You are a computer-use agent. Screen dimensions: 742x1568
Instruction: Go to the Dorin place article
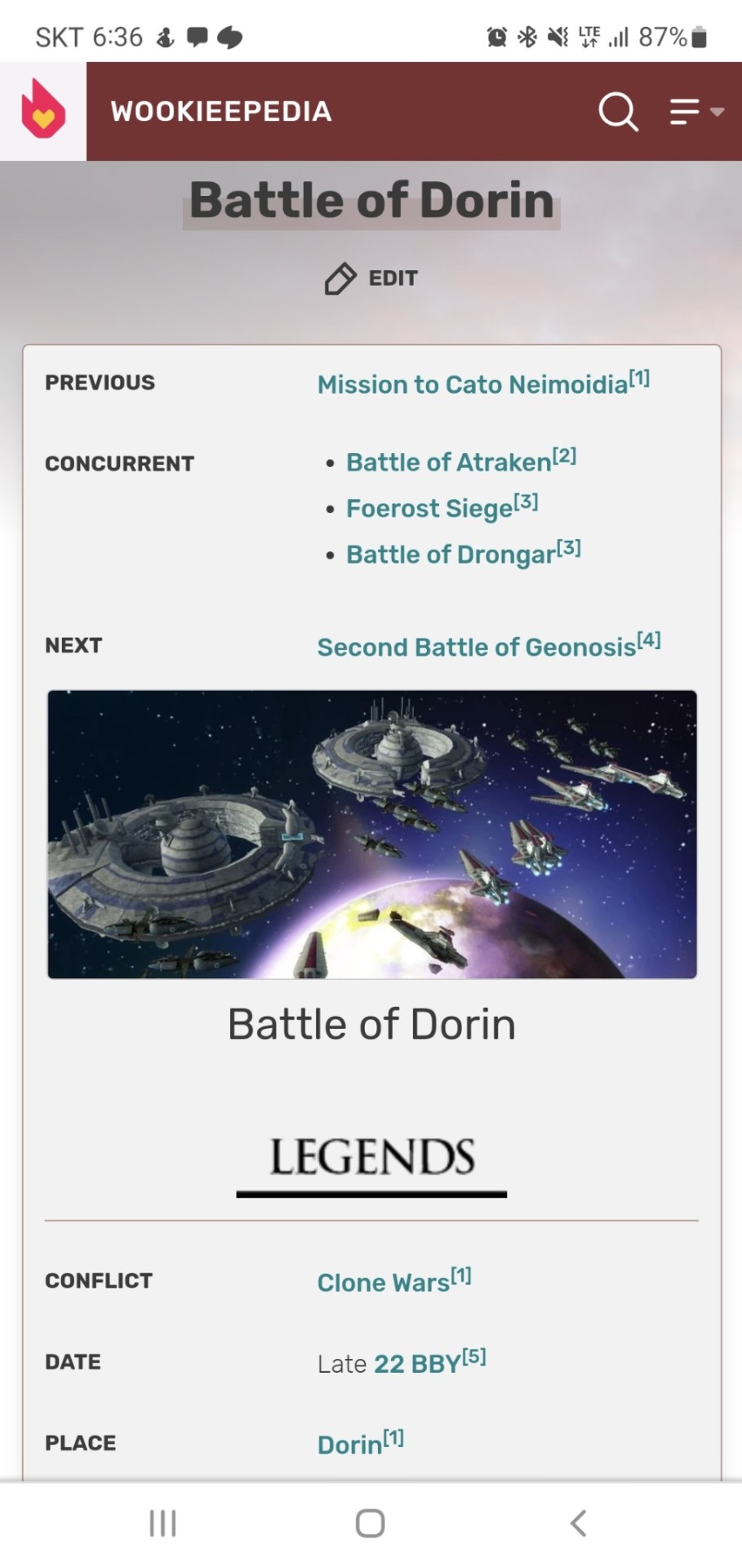[349, 1445]
